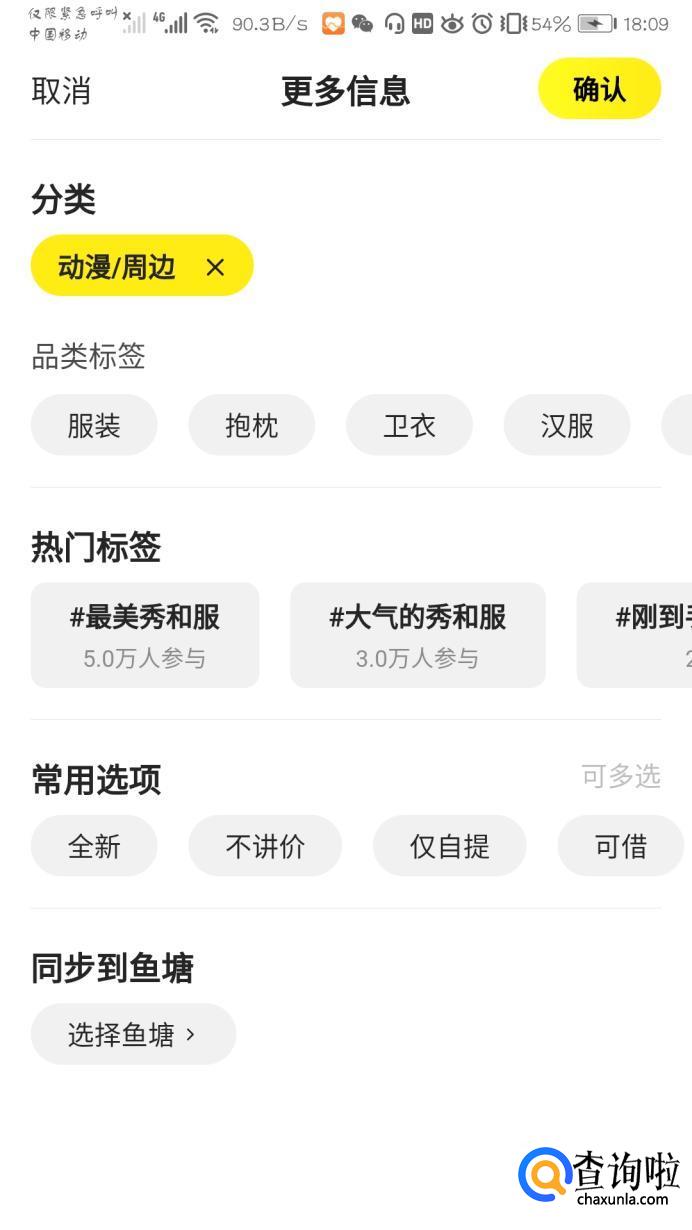
Task: Confirm with the 确认 button
Action: [x=599, y=89]
